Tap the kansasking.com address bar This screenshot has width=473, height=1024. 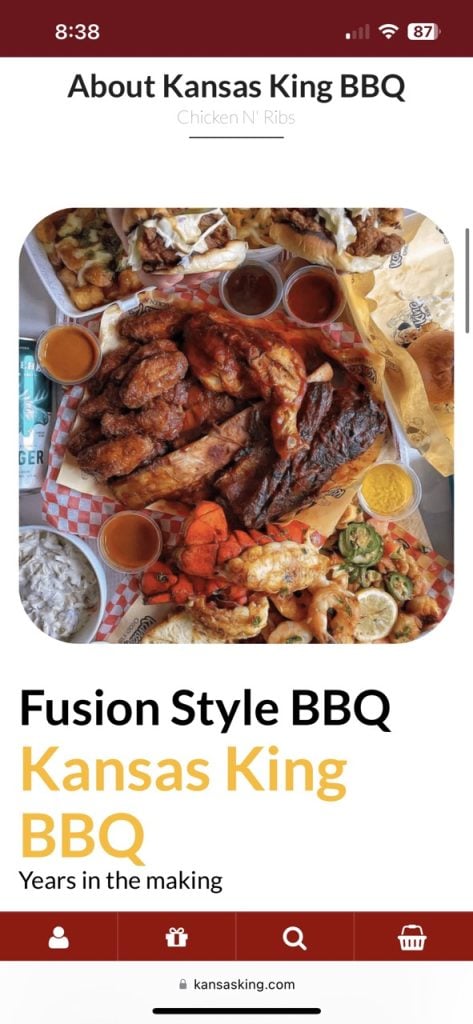tap(236, 984)
